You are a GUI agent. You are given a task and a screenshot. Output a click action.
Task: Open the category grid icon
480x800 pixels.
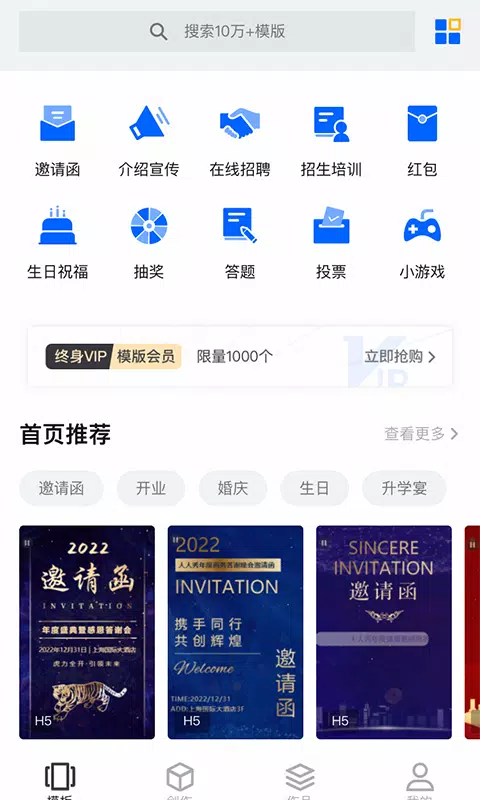[x=447, y=32]
